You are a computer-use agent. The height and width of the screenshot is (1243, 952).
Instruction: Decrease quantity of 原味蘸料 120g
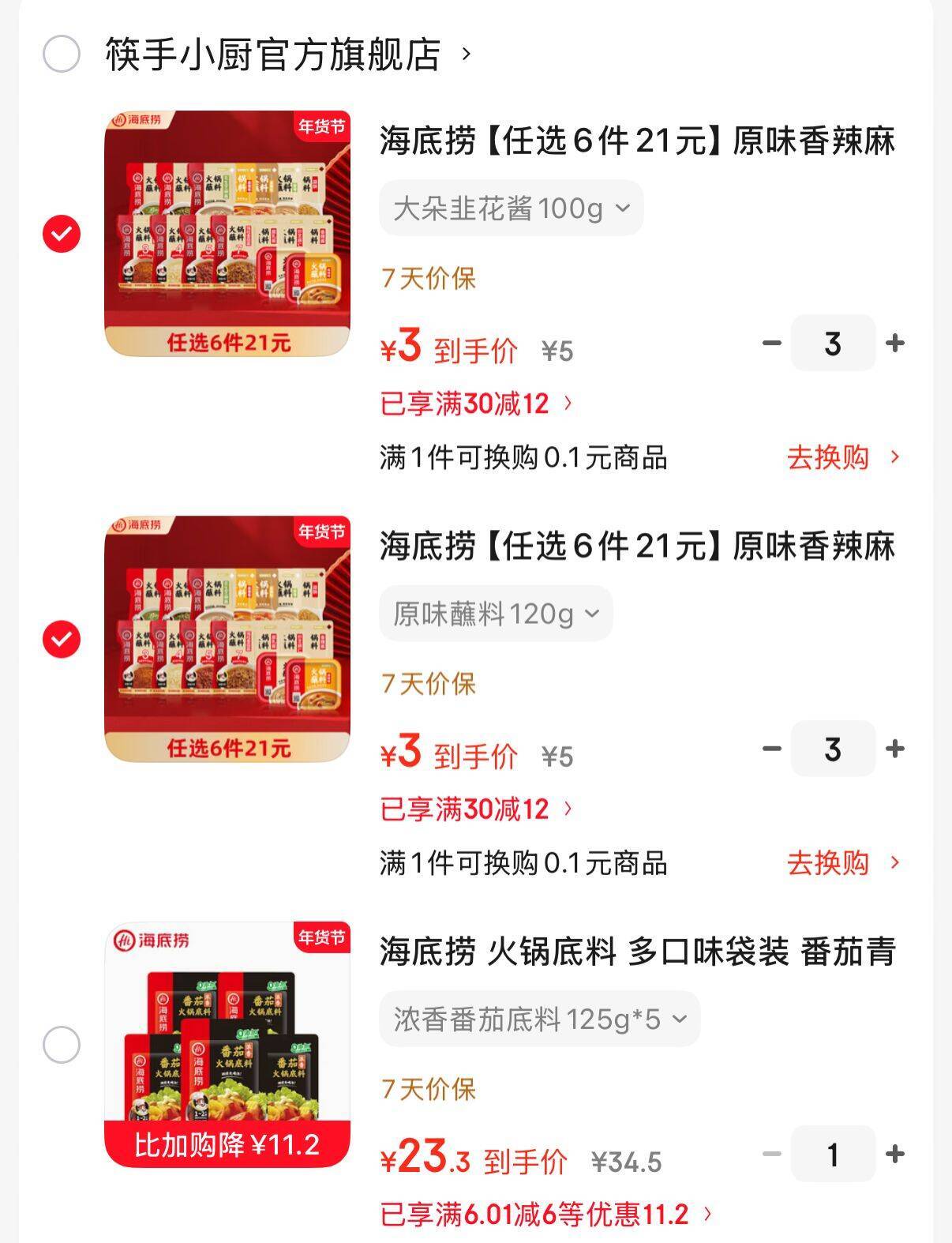click(771, 749)
